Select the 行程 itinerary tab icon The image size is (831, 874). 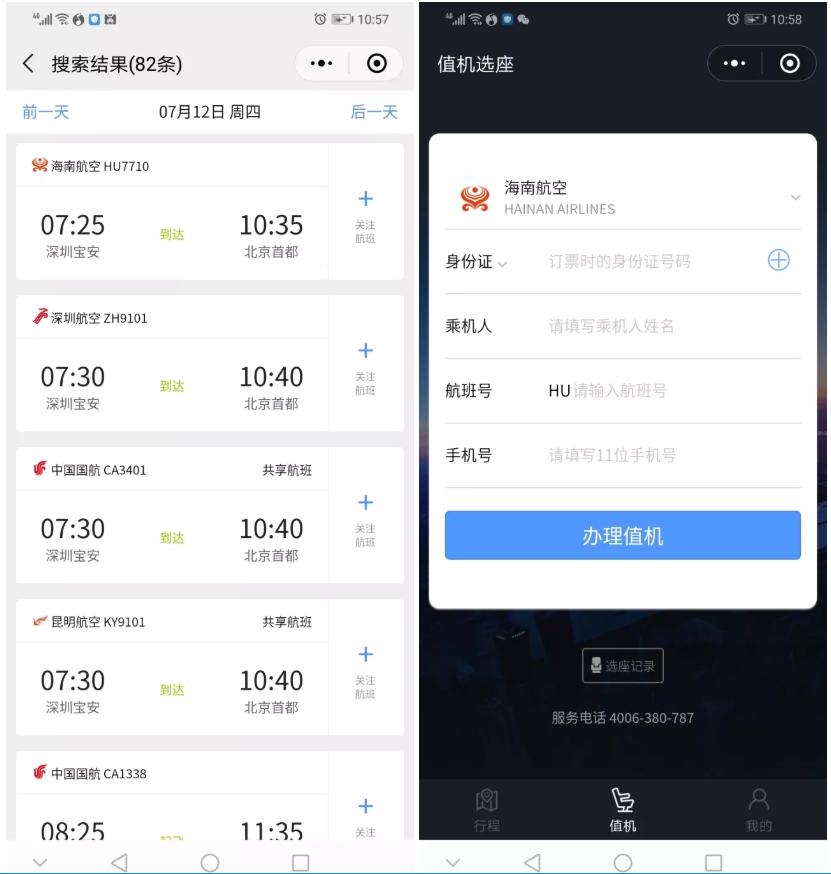tap(486, 801)
